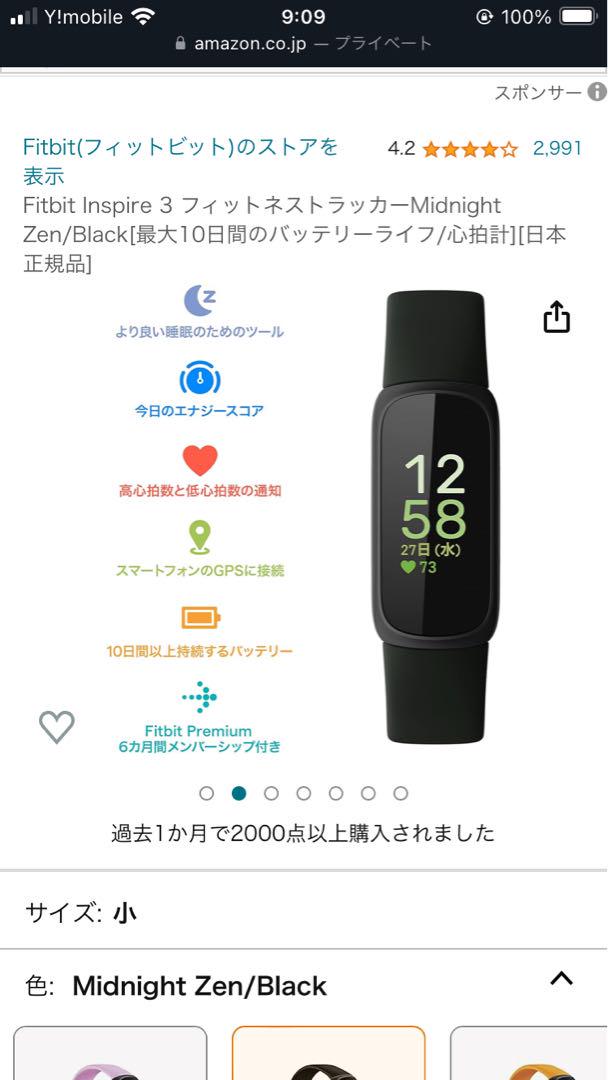Add product to wish list heart

[x=56, y=727]
